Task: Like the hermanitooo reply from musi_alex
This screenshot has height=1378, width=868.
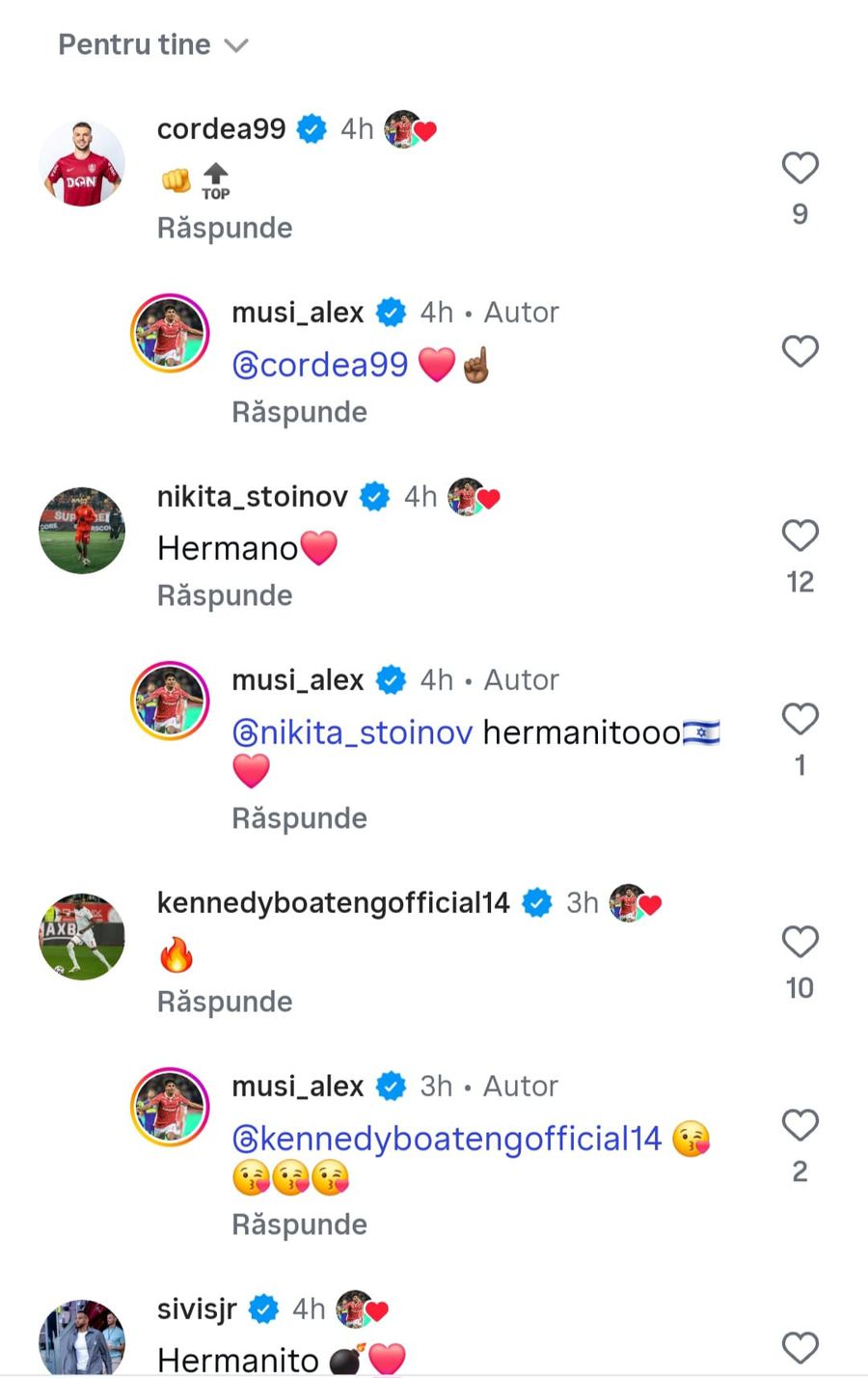Action: coord(800,719)
